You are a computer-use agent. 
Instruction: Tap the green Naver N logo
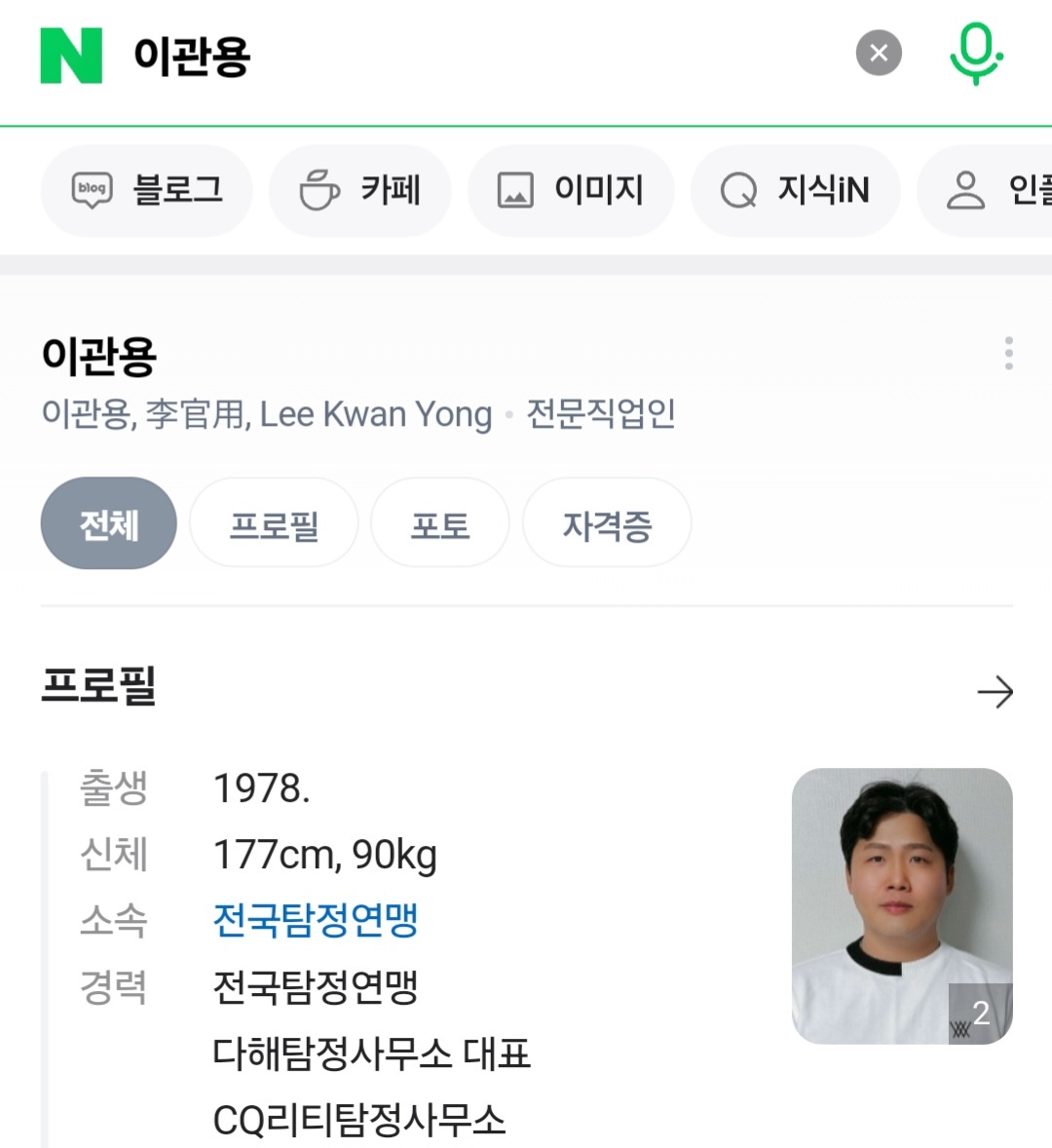pos(71,56)
